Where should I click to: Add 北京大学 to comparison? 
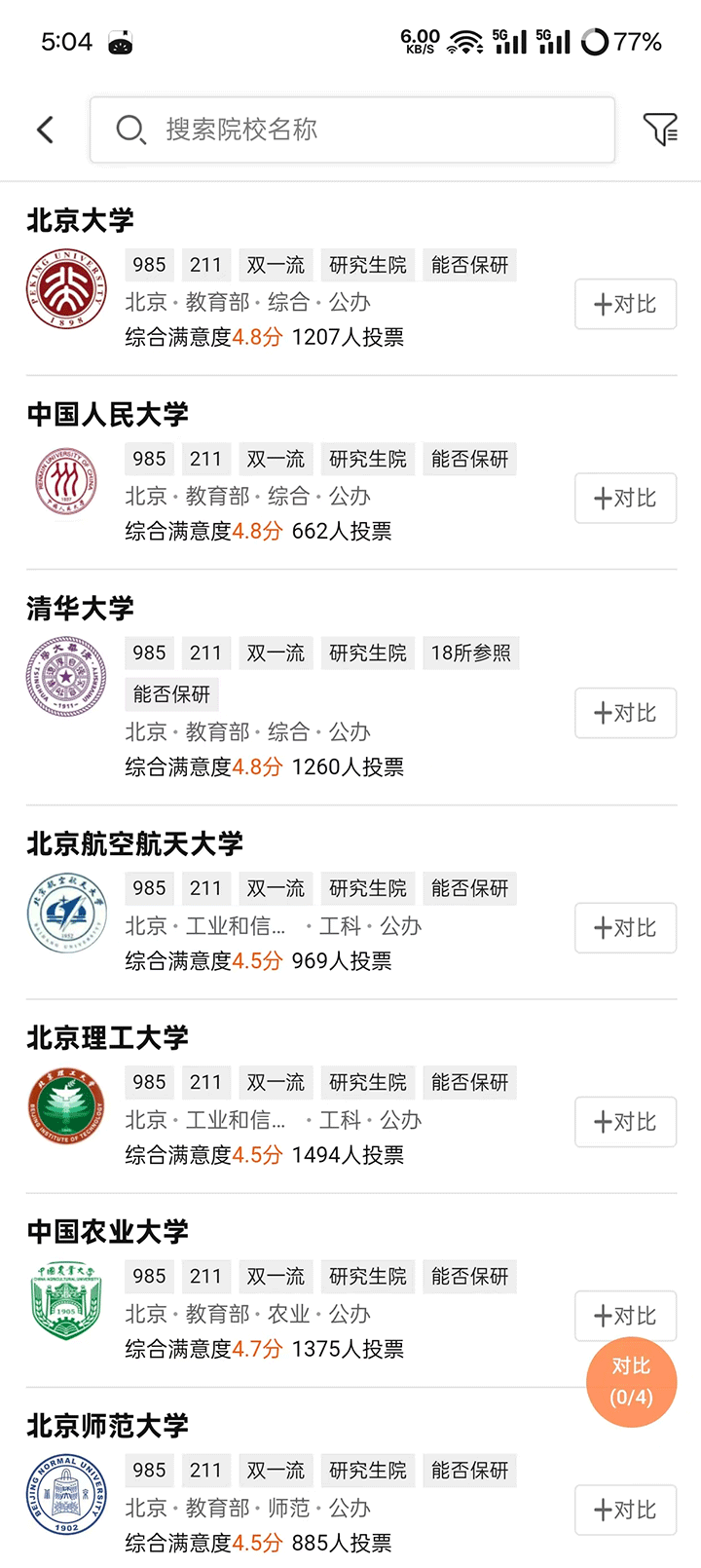625,304
